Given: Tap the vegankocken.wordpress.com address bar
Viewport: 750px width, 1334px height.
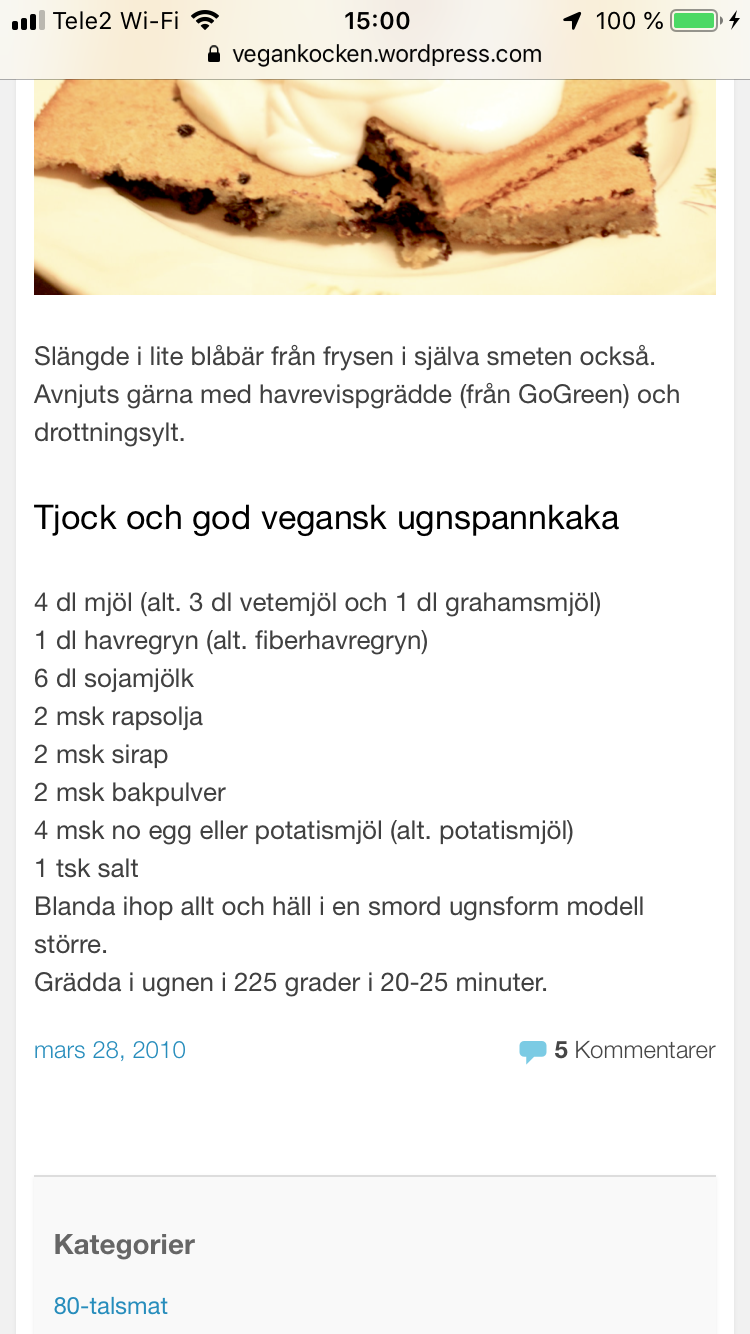Looking at the screenshot, I should click(375, 54).
